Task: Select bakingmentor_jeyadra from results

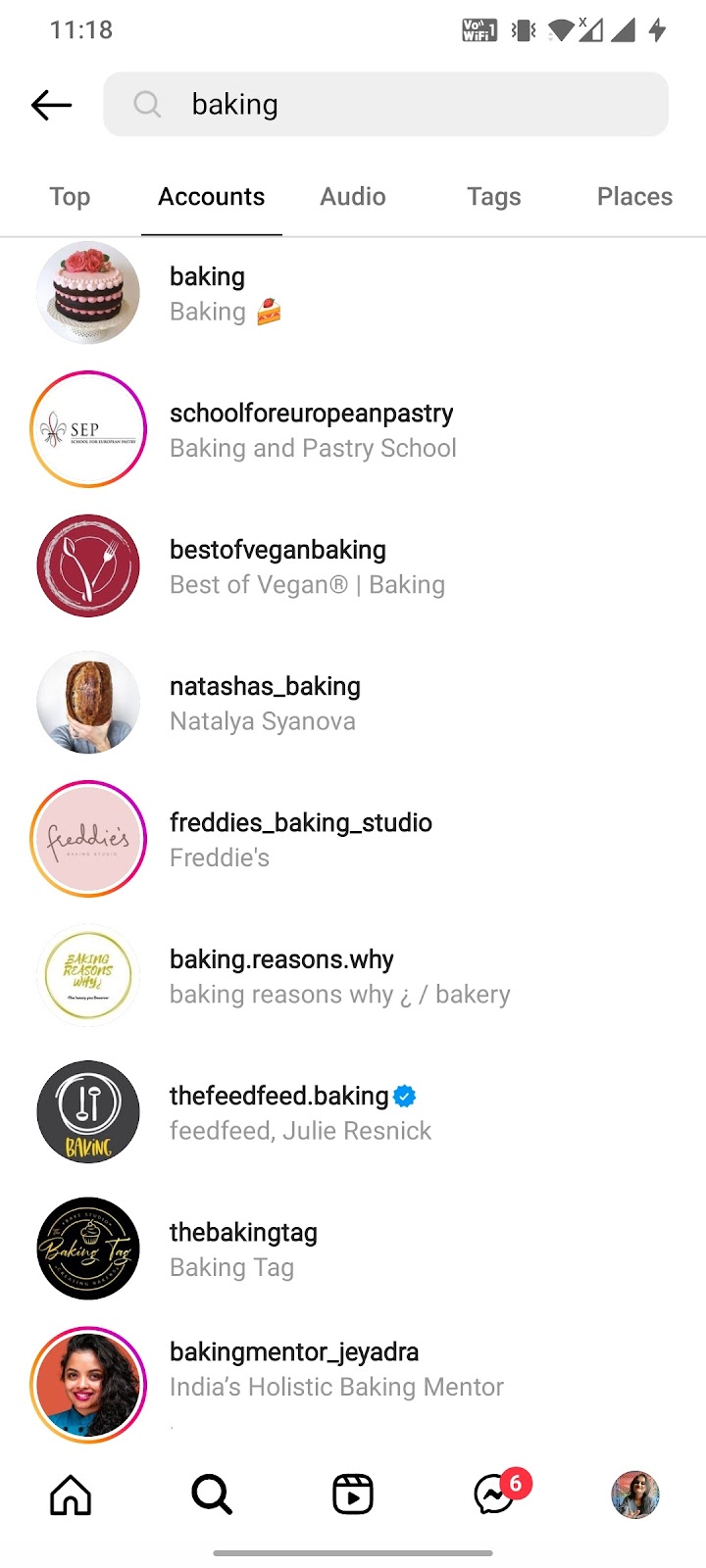Action: tap(294, 1368)
